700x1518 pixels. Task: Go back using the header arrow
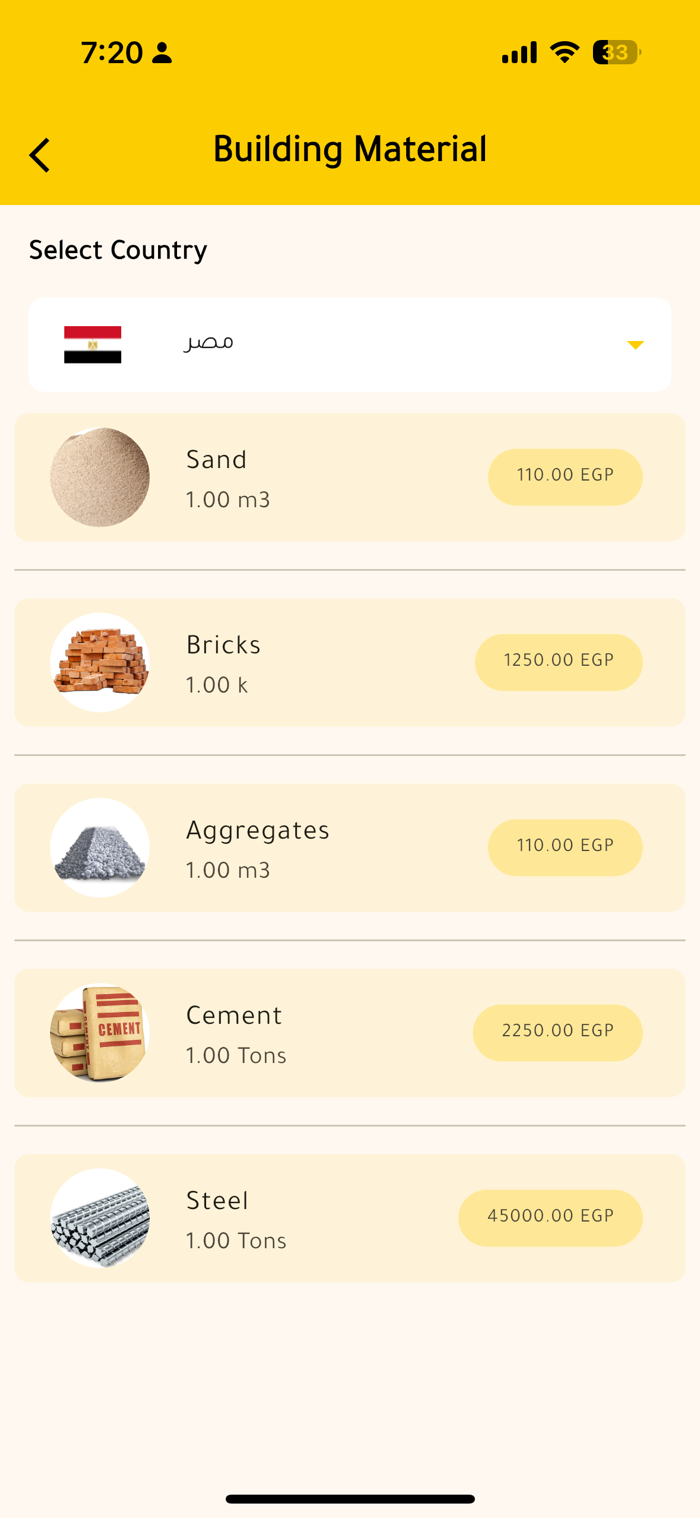39,155
